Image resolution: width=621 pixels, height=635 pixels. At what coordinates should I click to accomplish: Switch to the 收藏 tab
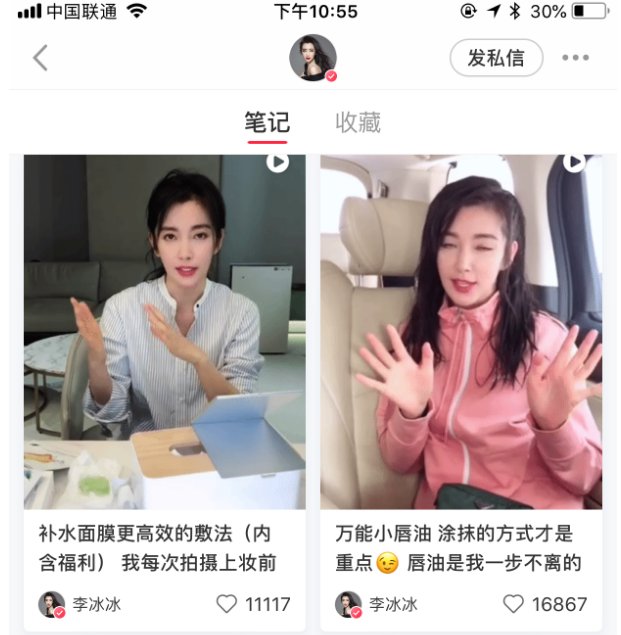click(x=358, y=123)
